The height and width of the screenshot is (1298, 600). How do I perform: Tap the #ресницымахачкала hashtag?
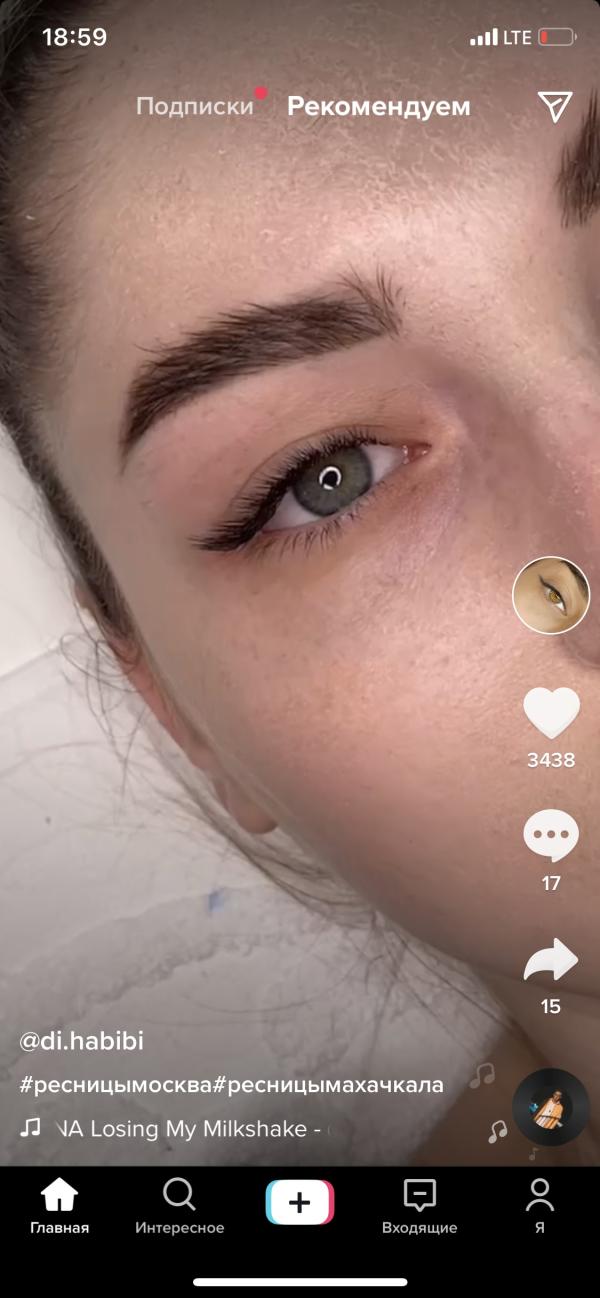[328, 1084]
